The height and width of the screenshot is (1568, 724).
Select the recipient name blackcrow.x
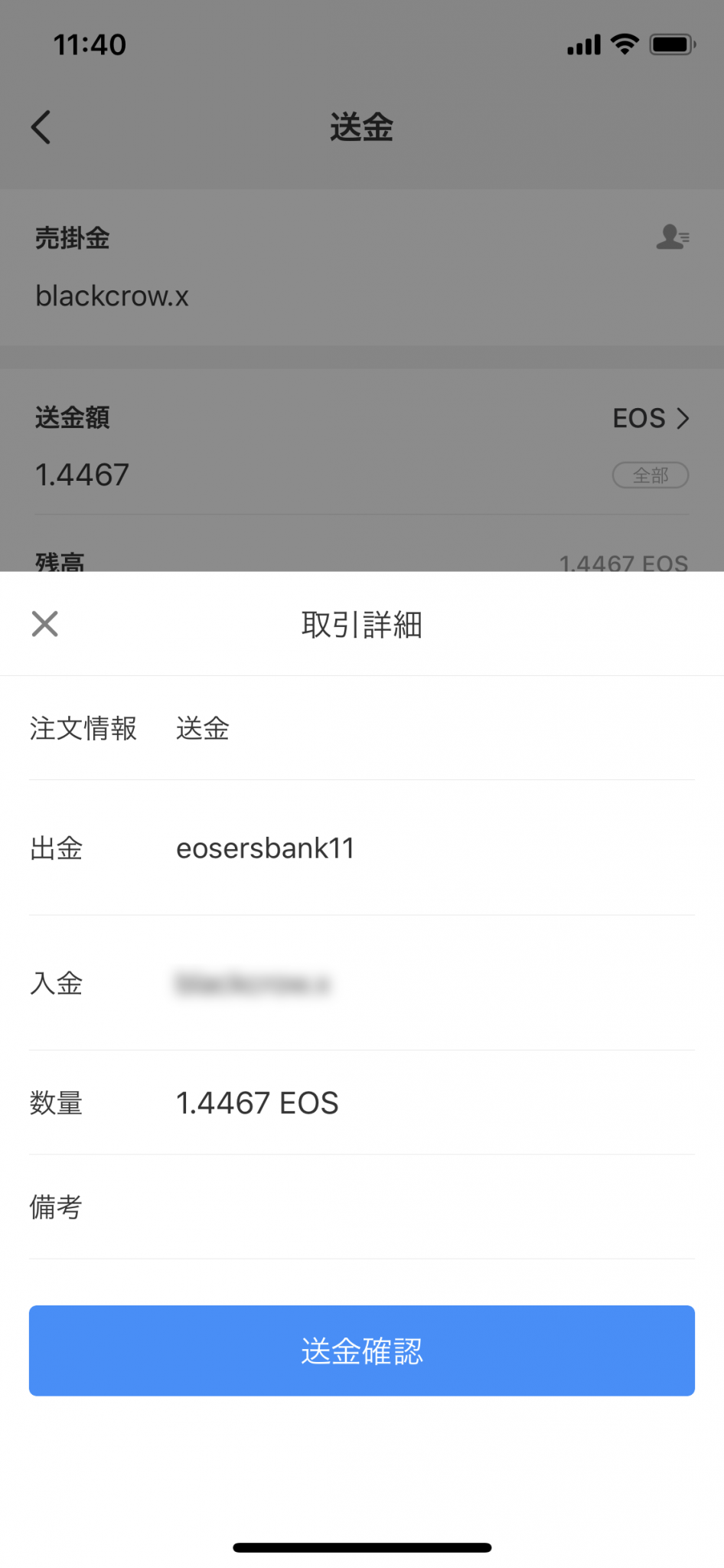[x=112, y=296]
